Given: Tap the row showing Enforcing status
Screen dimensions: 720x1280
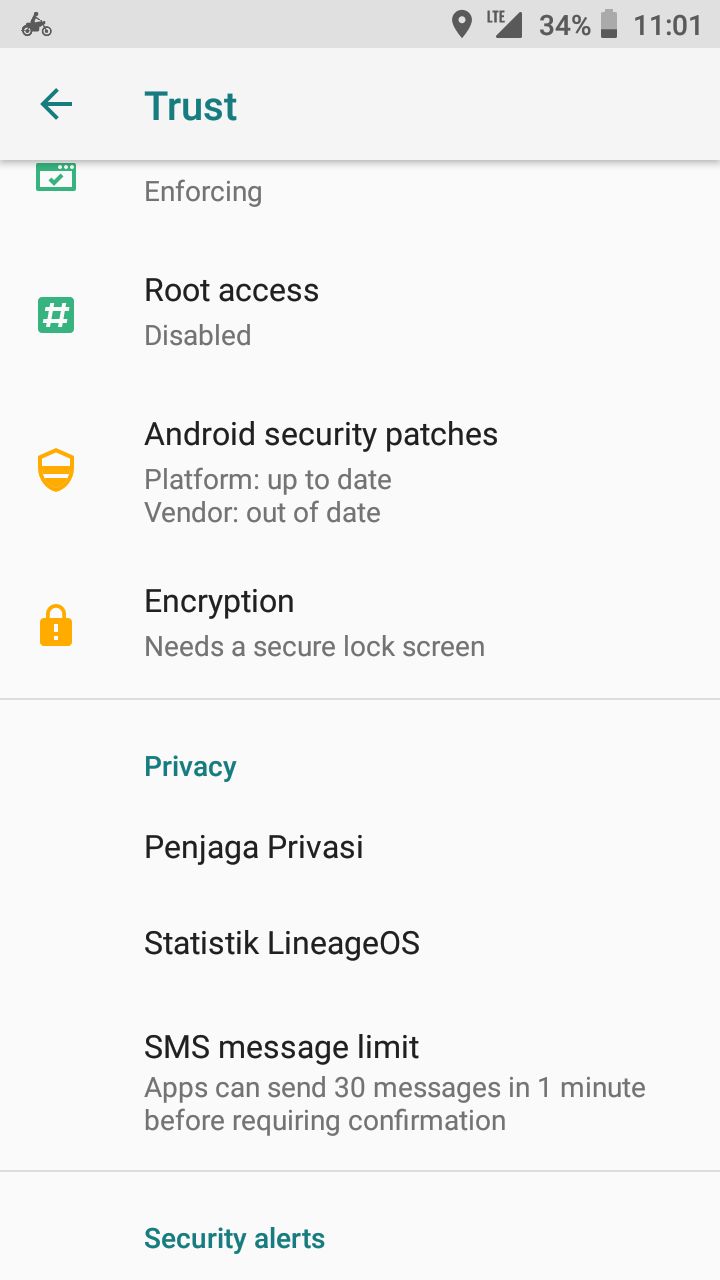Looking at the screenshot, I should click(x=360, y=200).
